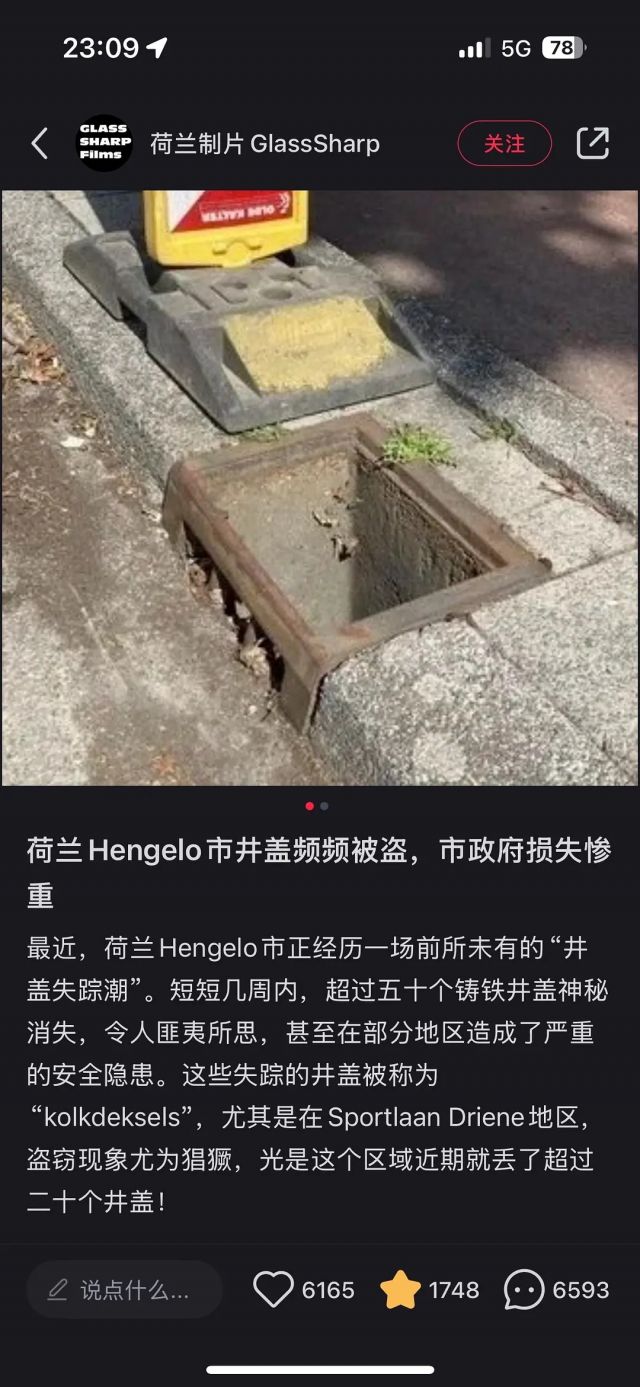Open the manhole cover photo full screen
Image resolution: width=640 pixels, height=1387 pixels.
320,488
